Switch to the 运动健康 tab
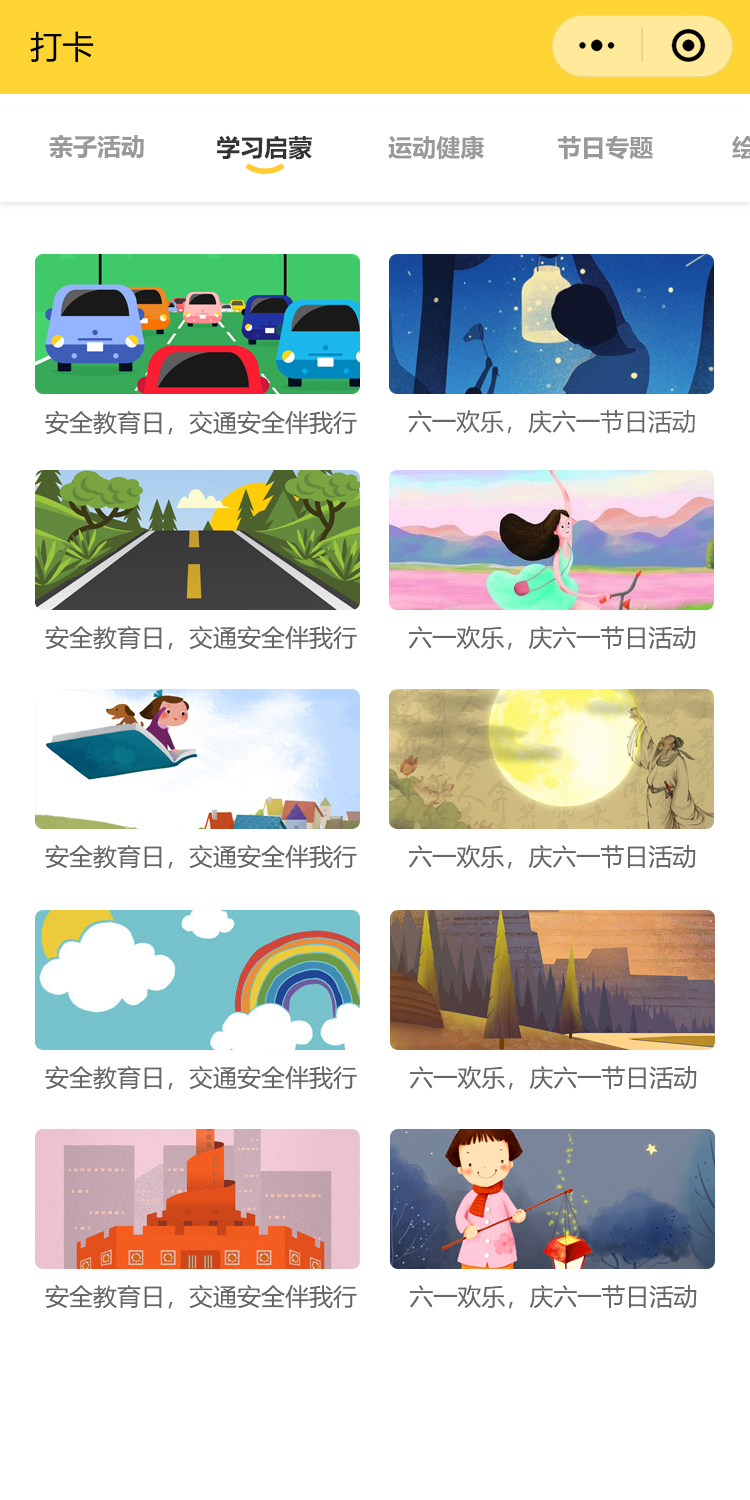Image resolution: width=750 pixels, height=1500 pixels. click(x=436, y=148)
